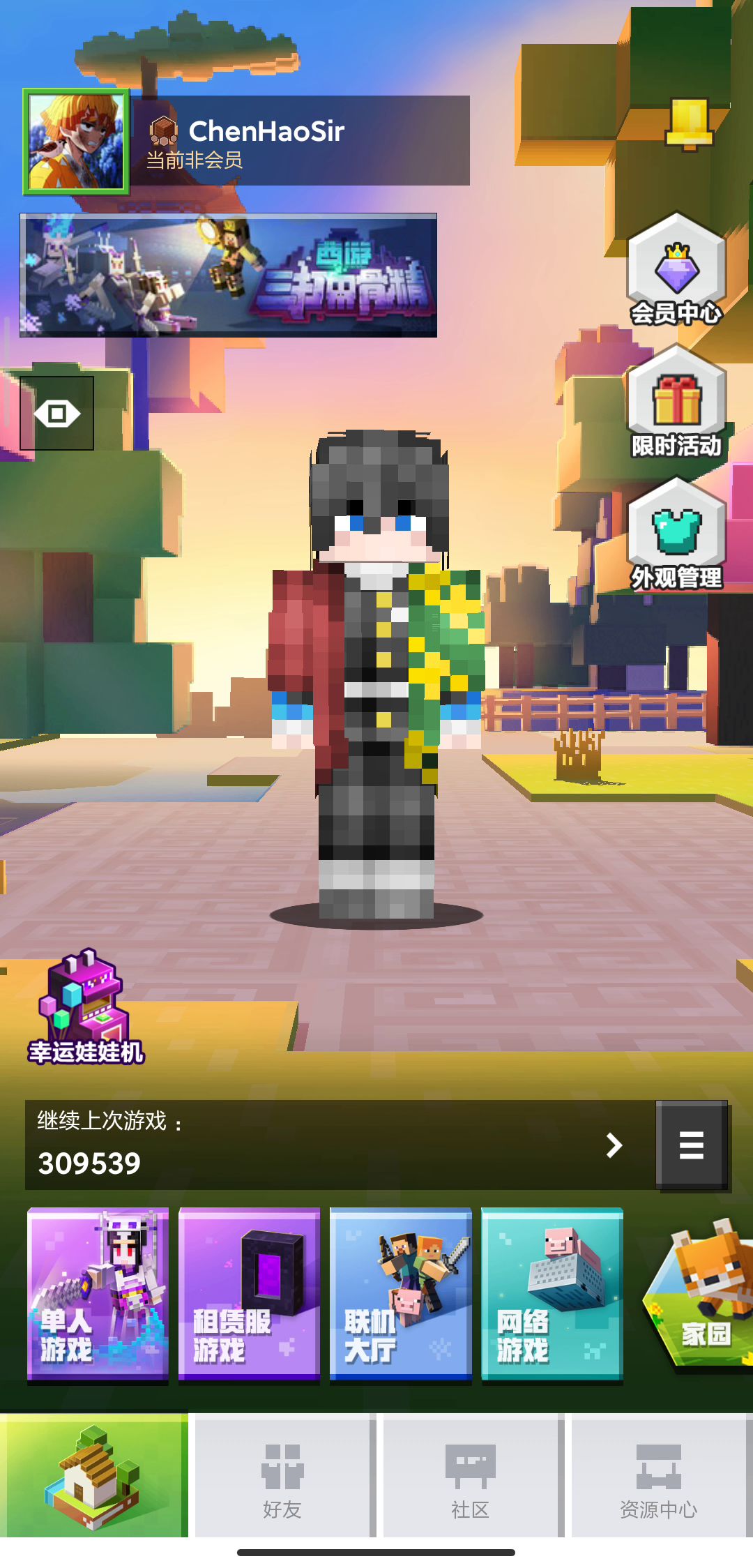
Task: Select 网络游戏 online games
Action: pos(552,1294)
